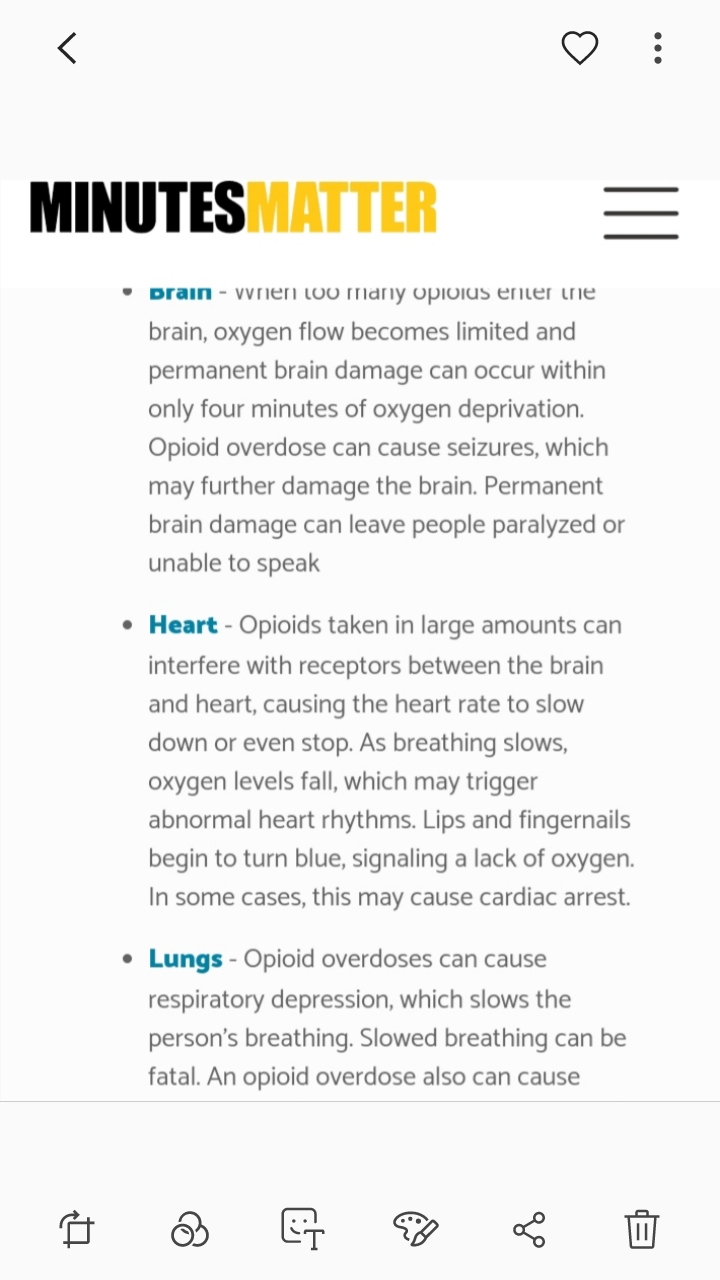The height and width of the screenshot is (1280, 720).
Task: Tap the crop and rotate tool
Action: (77, 1228)
